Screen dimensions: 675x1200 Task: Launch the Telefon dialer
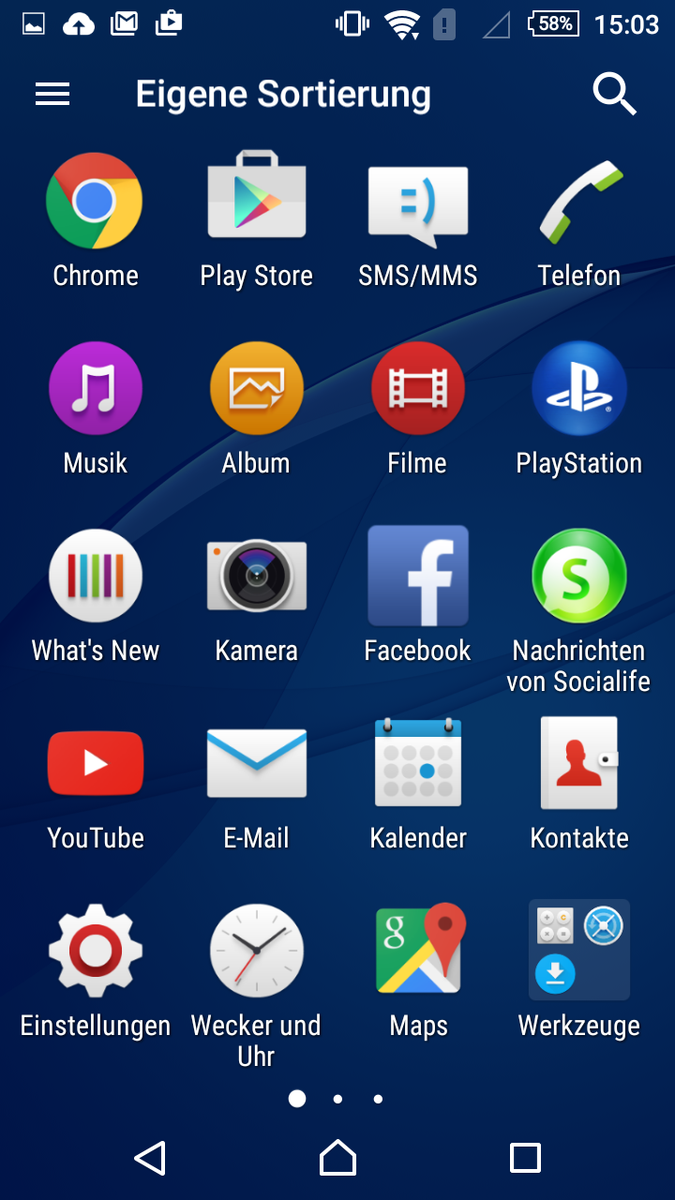coord(579,203)
